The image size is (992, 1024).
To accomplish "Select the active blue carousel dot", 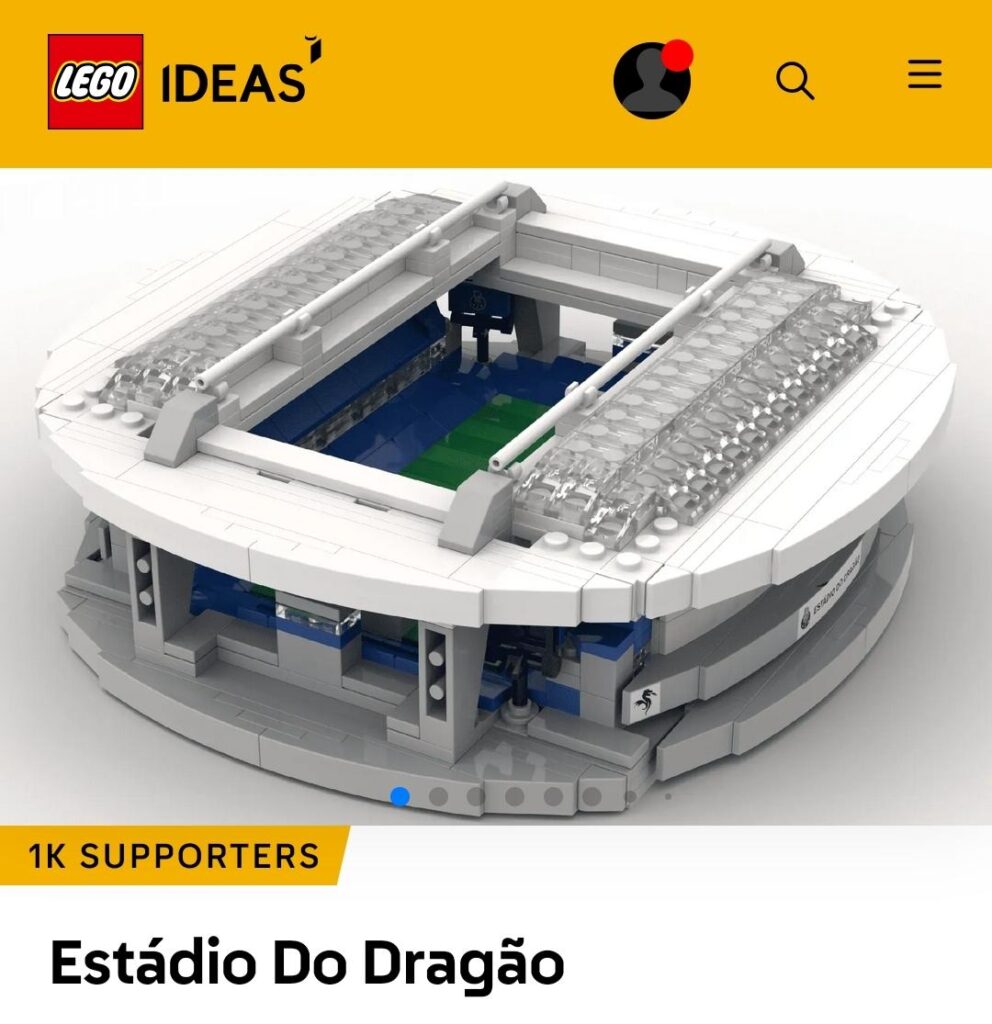I will pyautogui.click(x=400, y=796).
